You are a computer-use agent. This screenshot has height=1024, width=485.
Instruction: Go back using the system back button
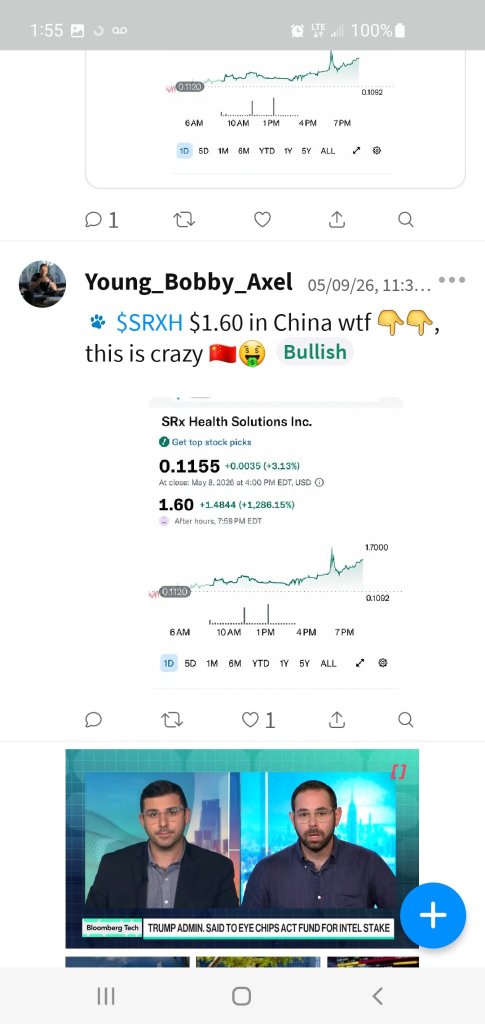tap(377, 996)
